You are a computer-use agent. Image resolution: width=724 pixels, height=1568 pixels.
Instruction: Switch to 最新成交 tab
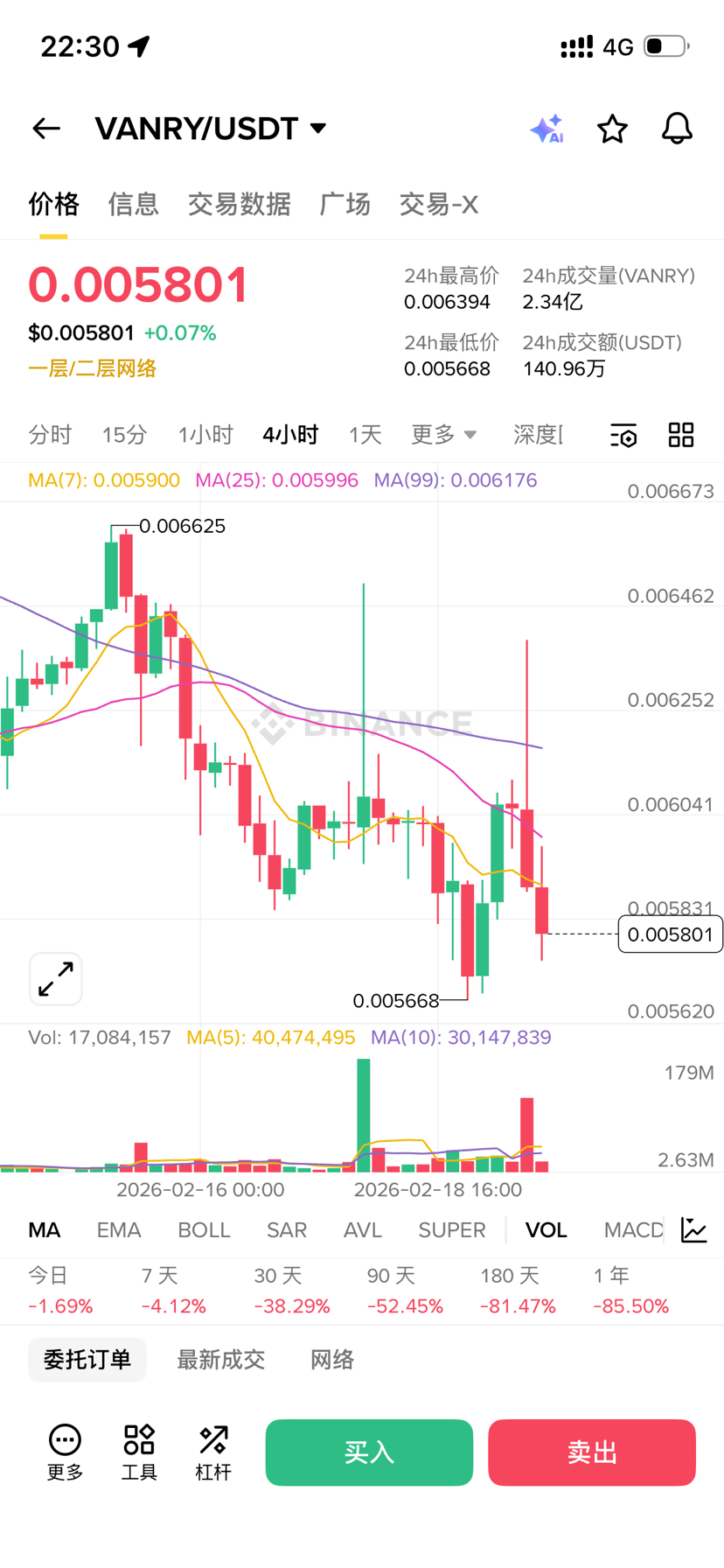tap(220, 1359)
